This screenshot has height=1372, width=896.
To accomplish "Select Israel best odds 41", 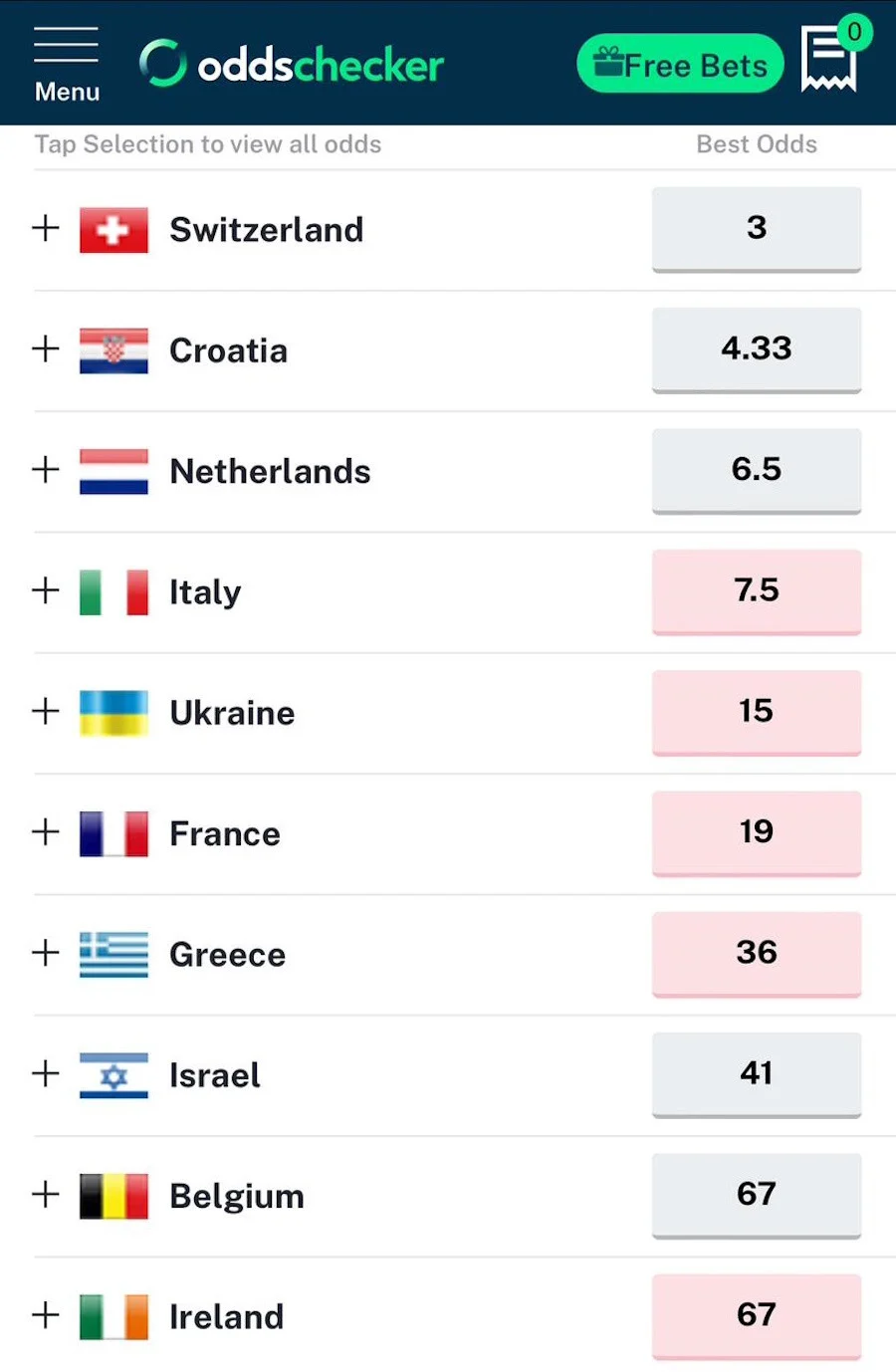I will point(756,1073).
